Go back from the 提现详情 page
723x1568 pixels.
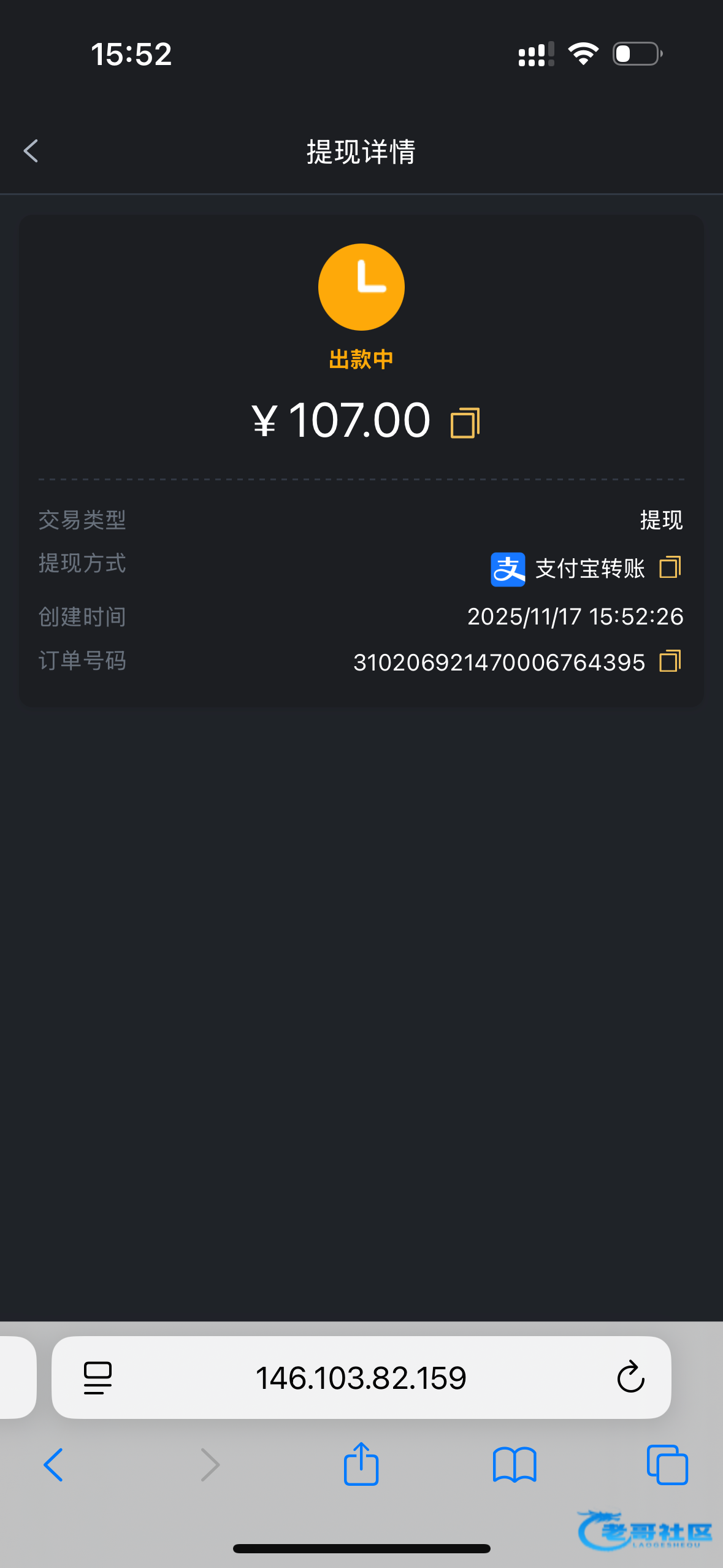click(31, 151)
